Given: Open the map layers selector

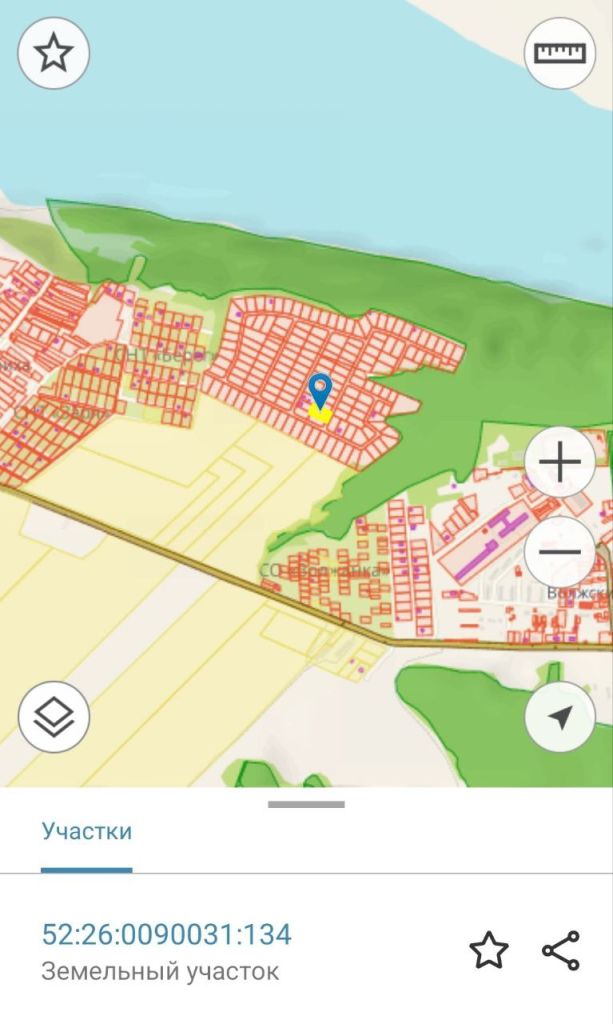Looking at the screenshot, I should coord(54,717).
